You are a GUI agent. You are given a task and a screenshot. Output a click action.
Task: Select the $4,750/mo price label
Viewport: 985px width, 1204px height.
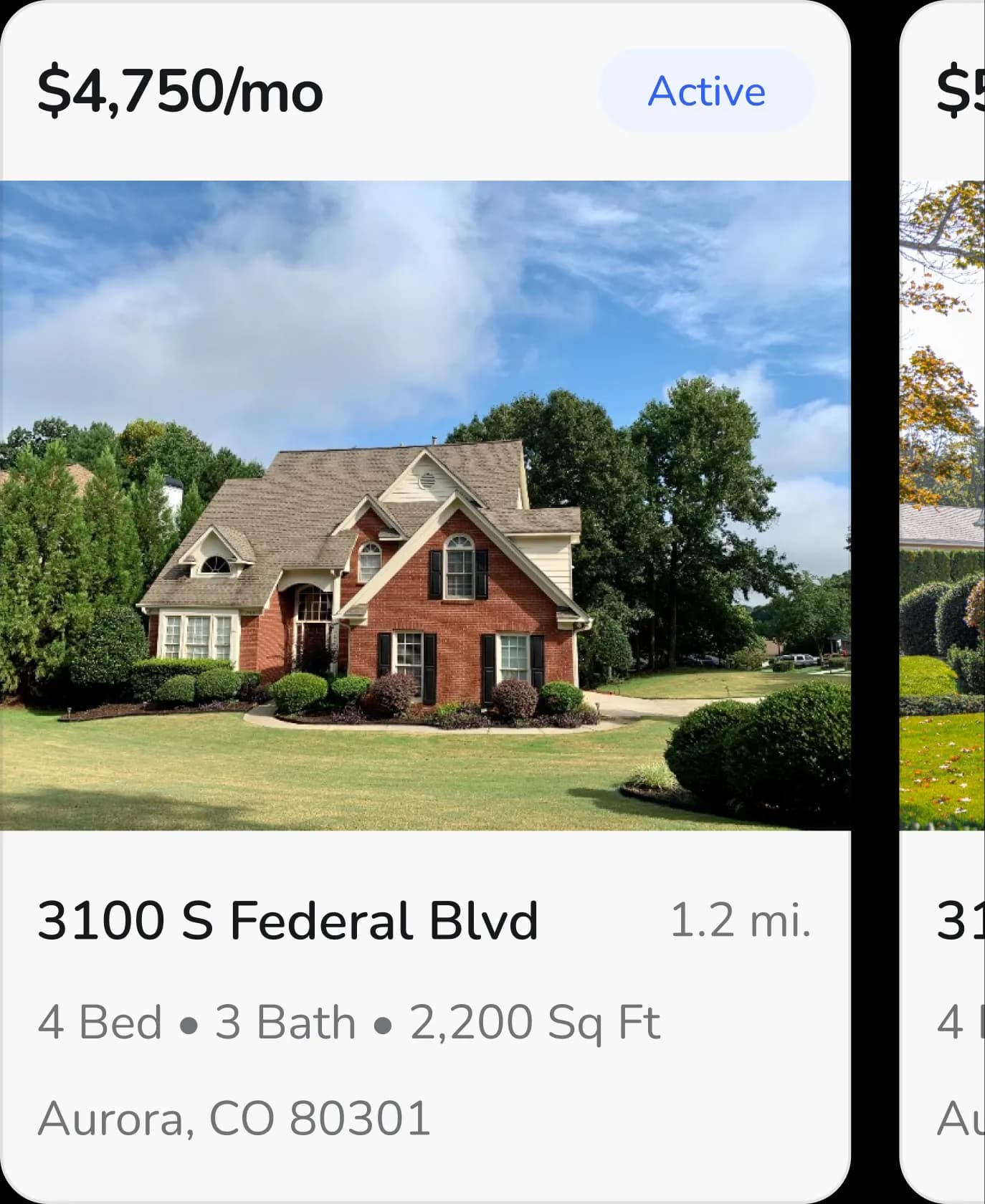tap(181, 90)
